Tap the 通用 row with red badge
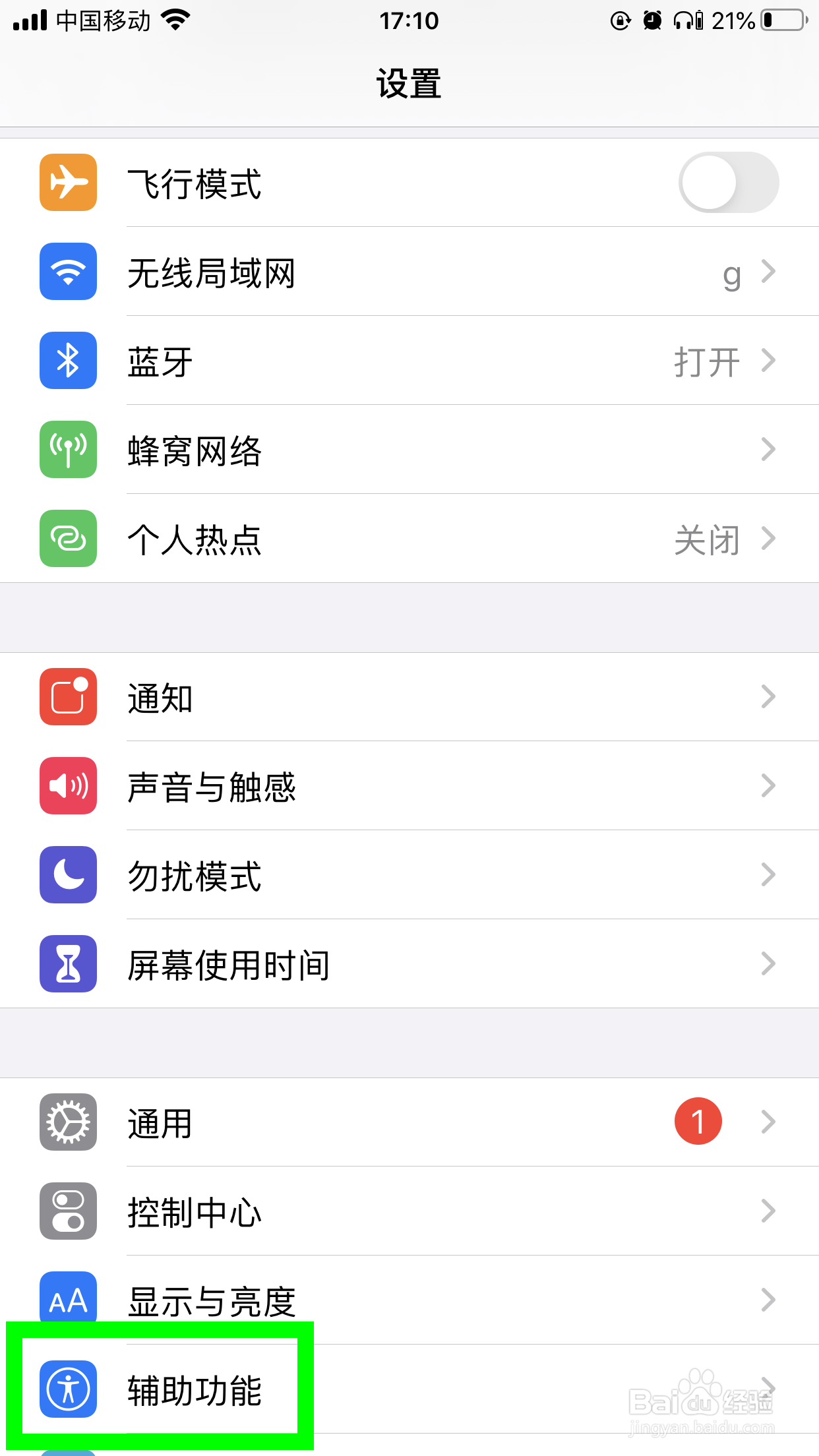 tap(409, 1122)
